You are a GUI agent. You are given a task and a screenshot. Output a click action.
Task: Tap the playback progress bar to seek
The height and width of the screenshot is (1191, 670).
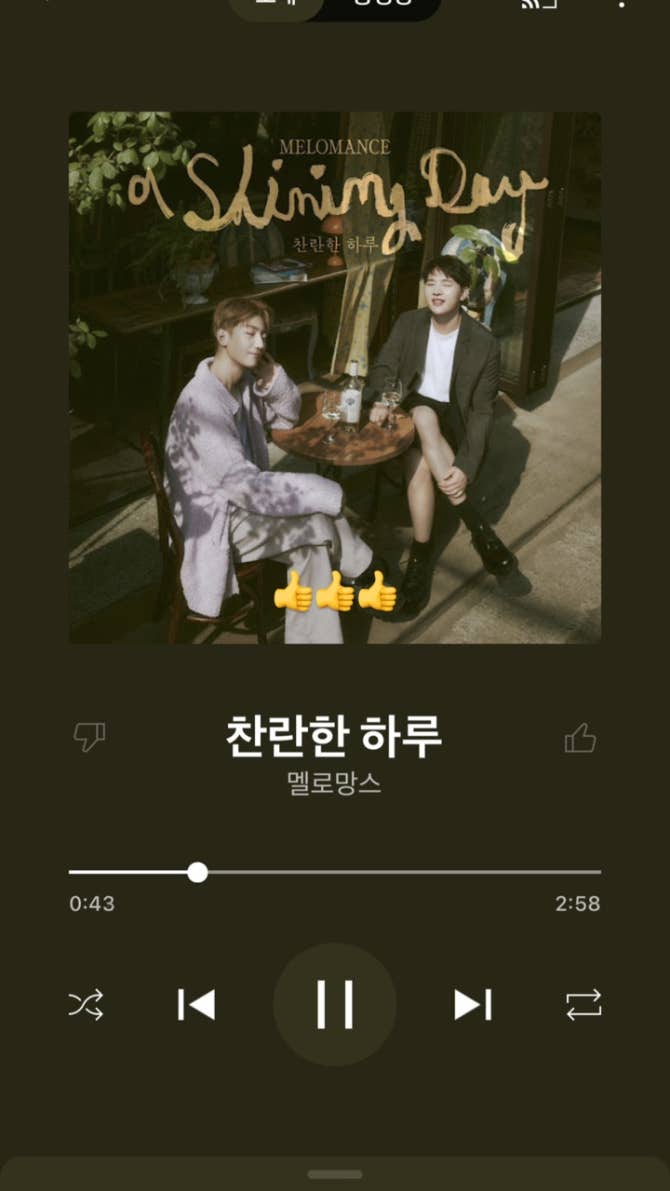(400, 872)
